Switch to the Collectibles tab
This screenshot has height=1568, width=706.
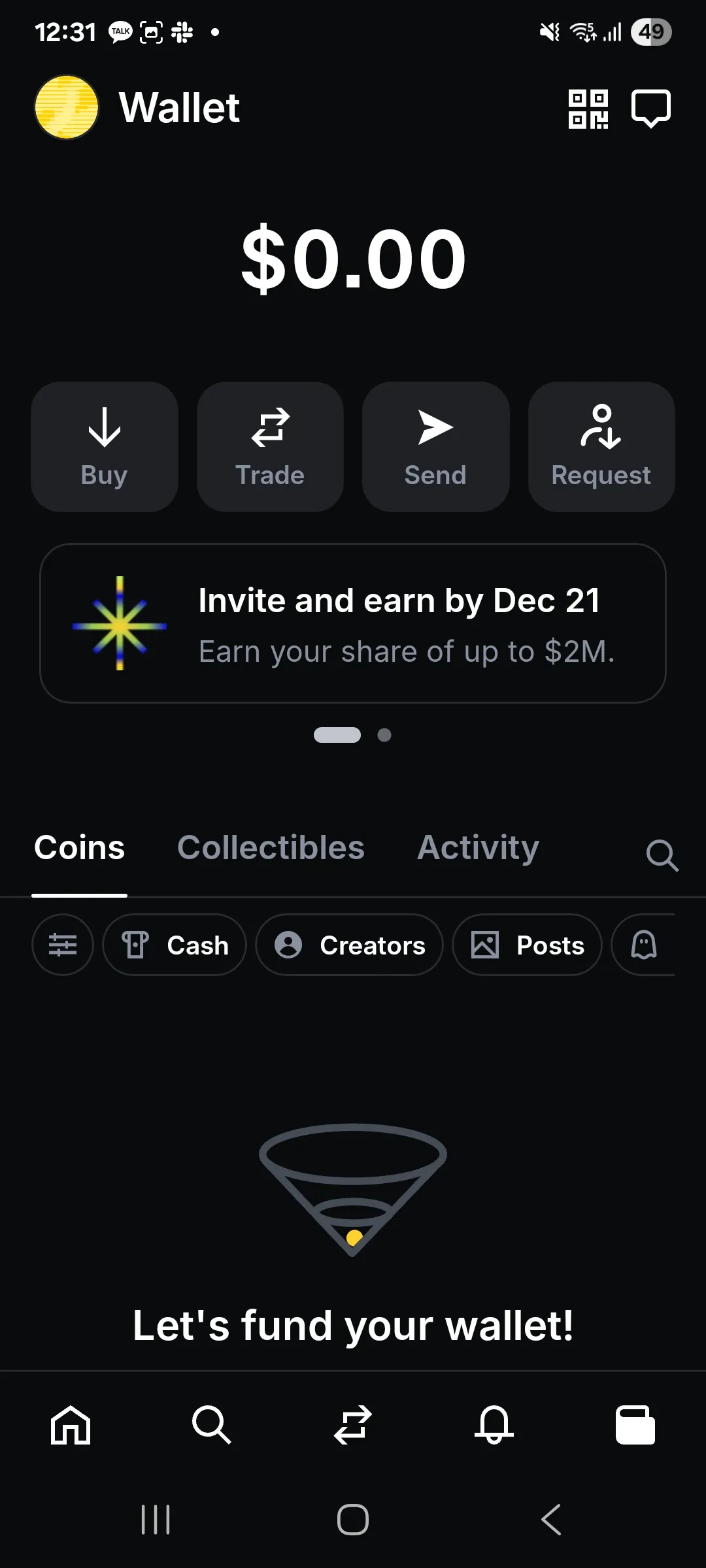tap(271, 848)
